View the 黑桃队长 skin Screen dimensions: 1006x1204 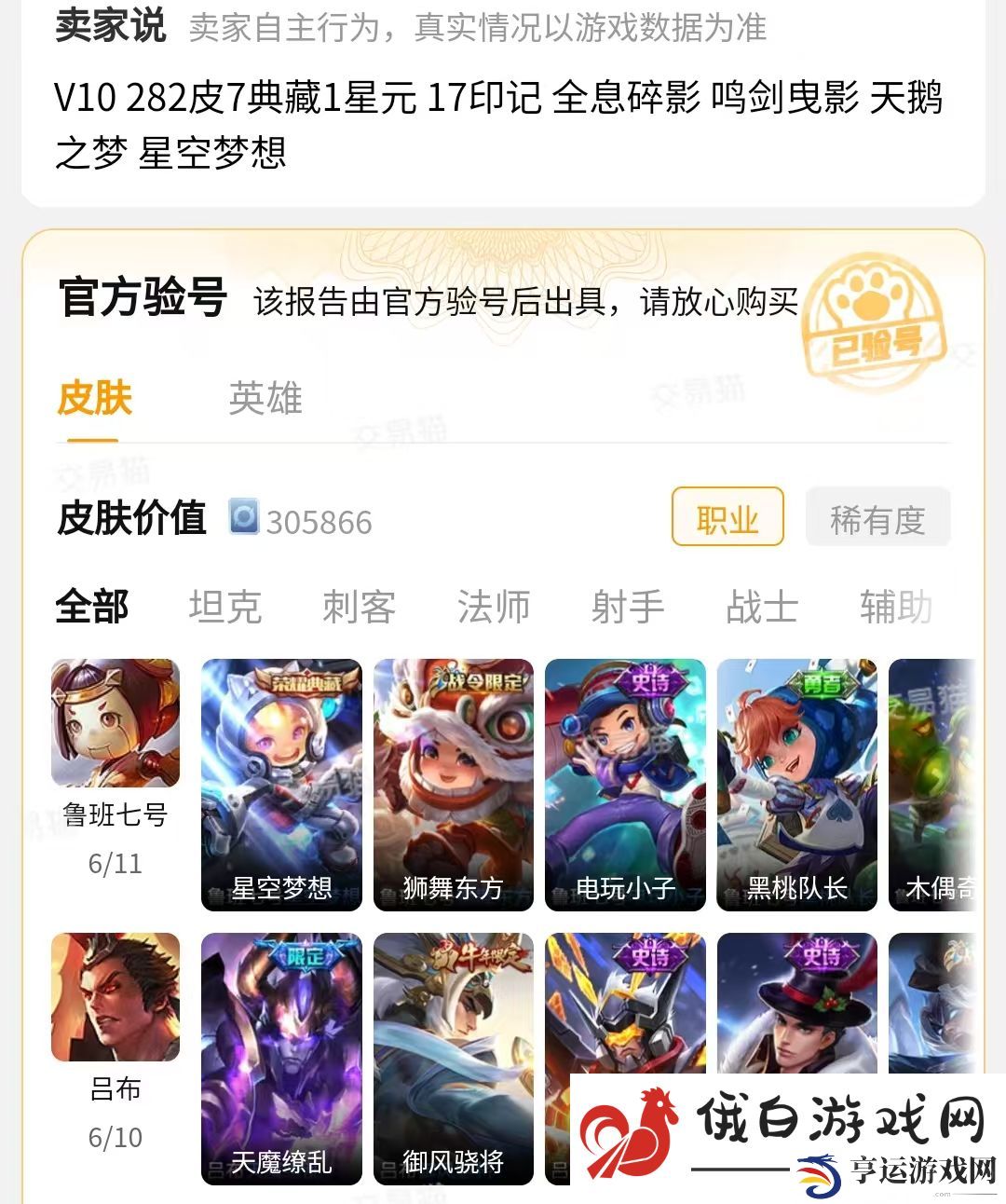coord(796,785)
